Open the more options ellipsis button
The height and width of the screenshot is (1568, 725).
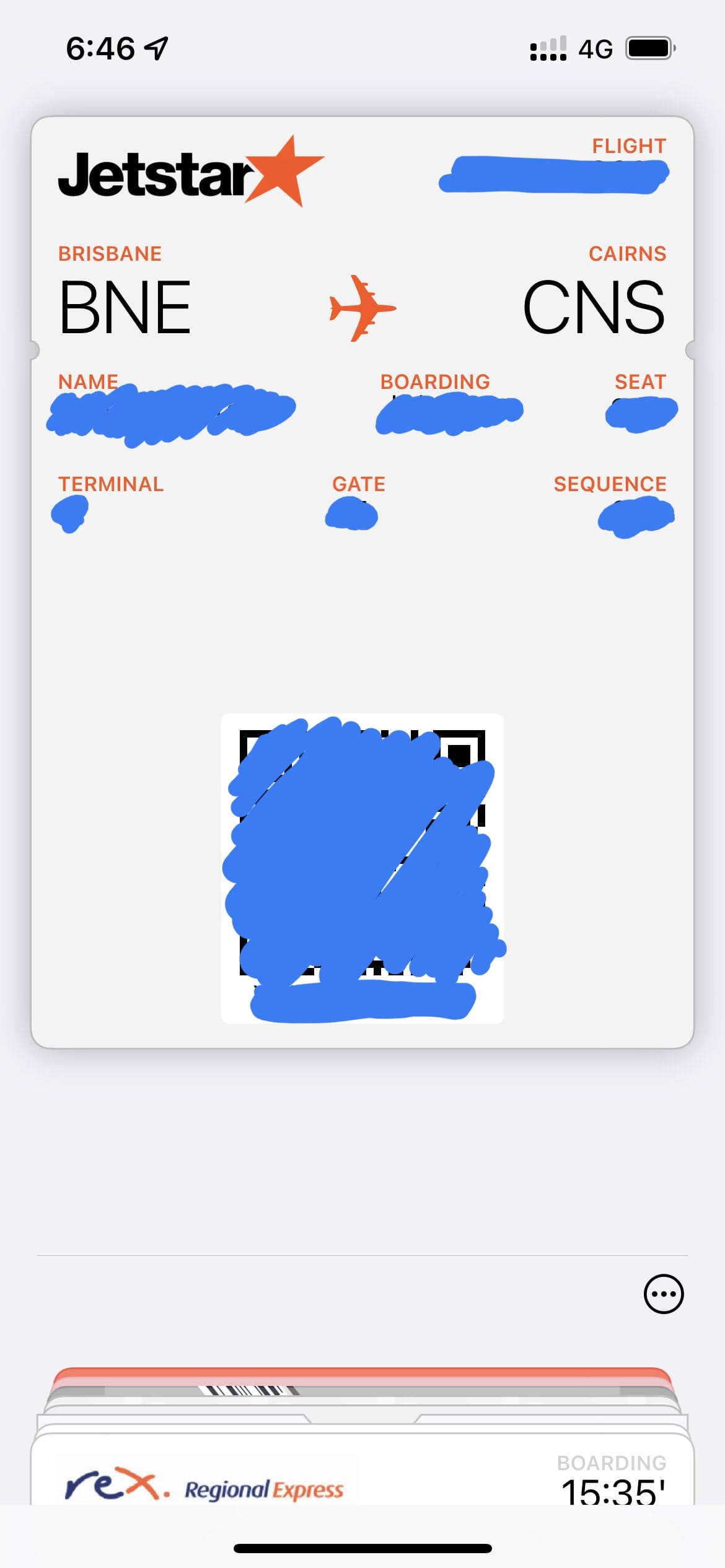coord(663,1294)
